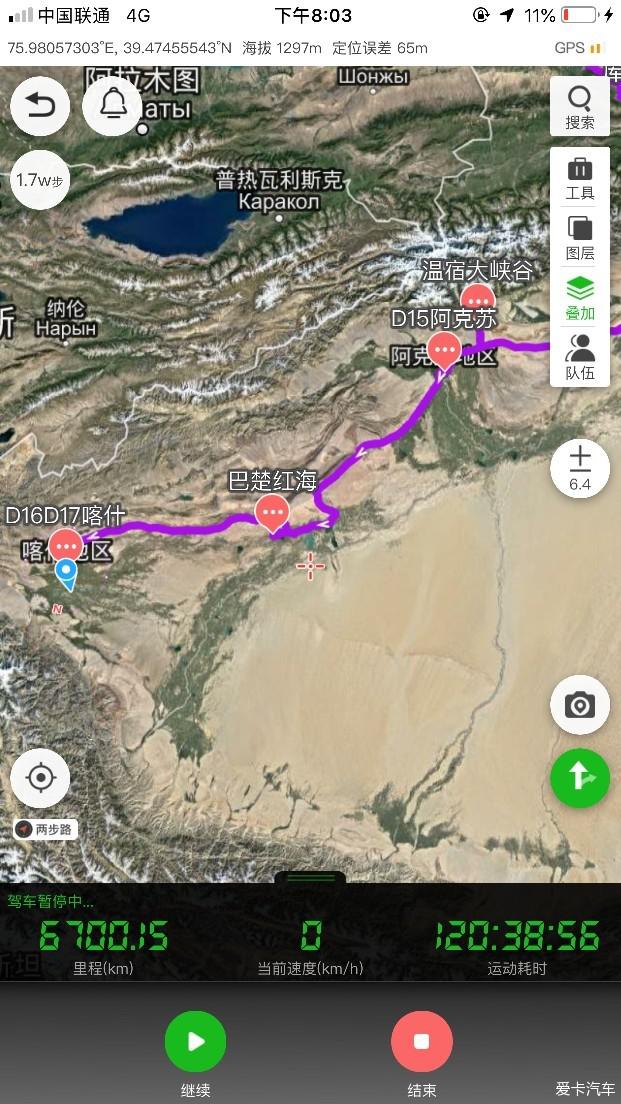Open the D15阿克苏 waypoint marker
Image resolution: width=621 pixels, height=1104 pixels.
443,350
